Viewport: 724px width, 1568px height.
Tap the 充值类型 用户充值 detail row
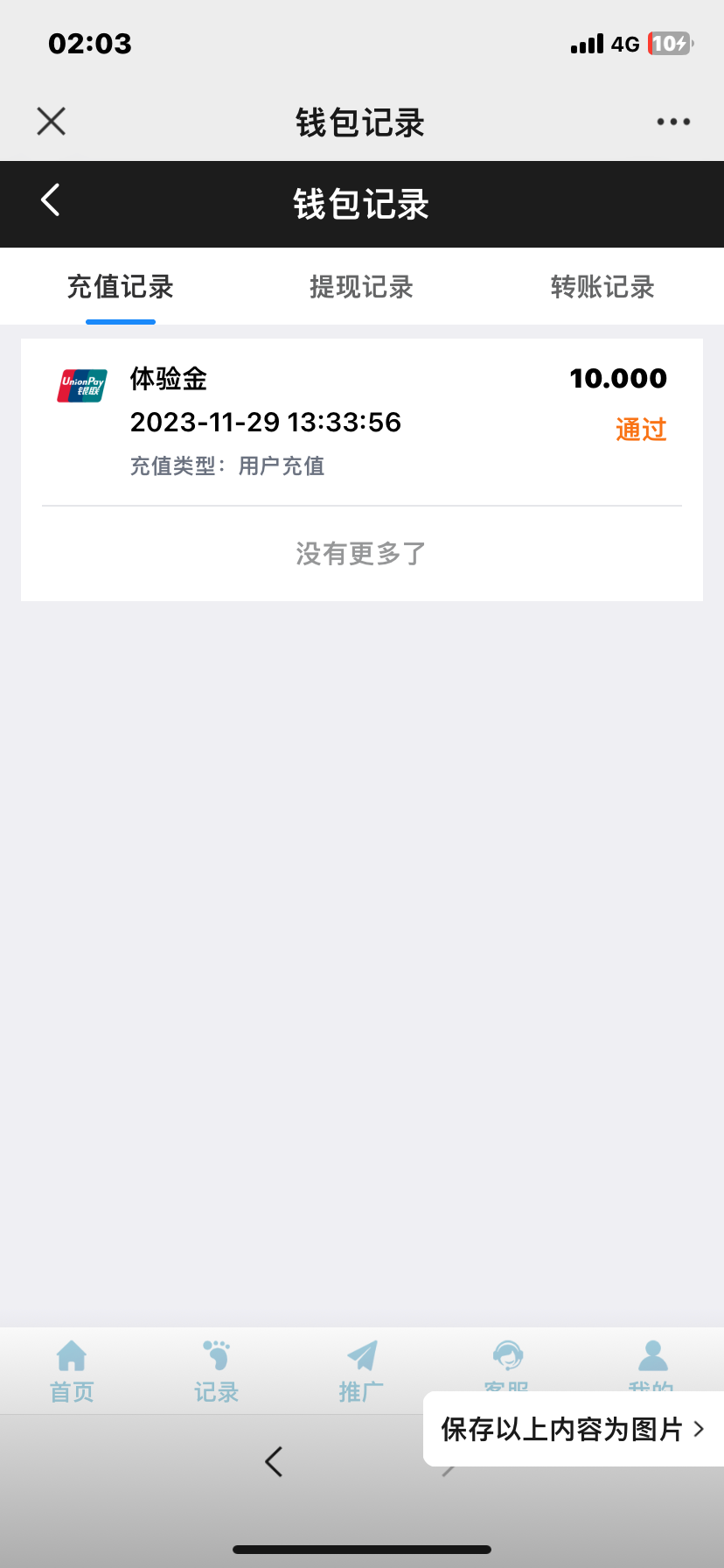(x=226, y=465)
